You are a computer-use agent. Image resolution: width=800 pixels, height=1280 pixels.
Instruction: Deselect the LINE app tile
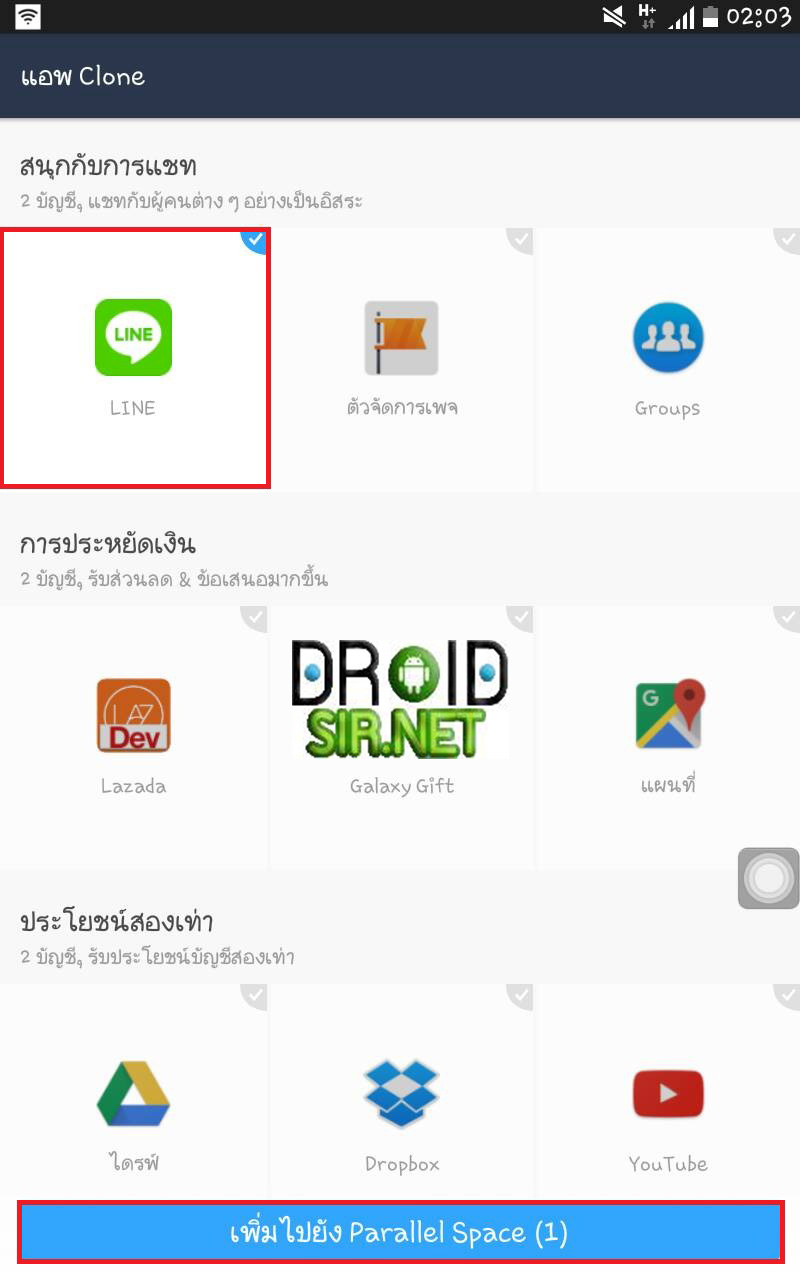coord(134,356)
